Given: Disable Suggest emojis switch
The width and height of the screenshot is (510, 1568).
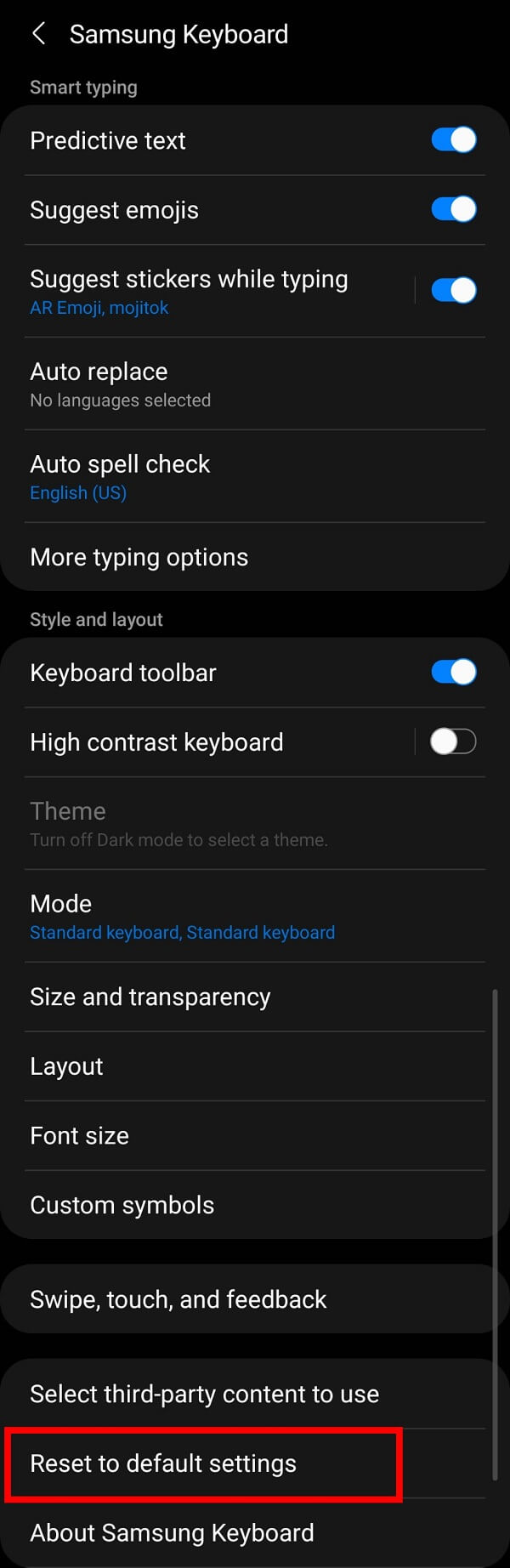Looking at the screenshot, I should (x=453, y=209).
